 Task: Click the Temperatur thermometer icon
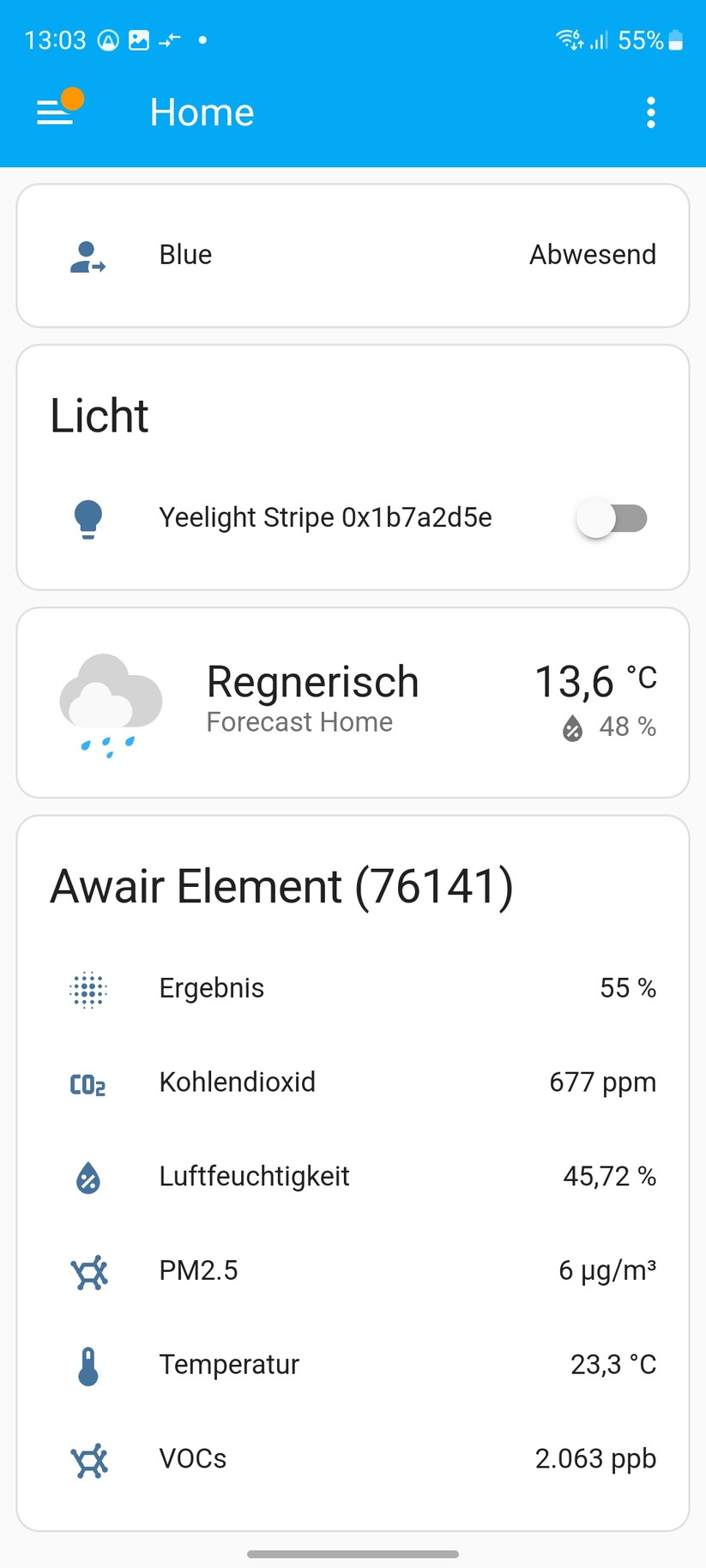[x=87, y=1366]
